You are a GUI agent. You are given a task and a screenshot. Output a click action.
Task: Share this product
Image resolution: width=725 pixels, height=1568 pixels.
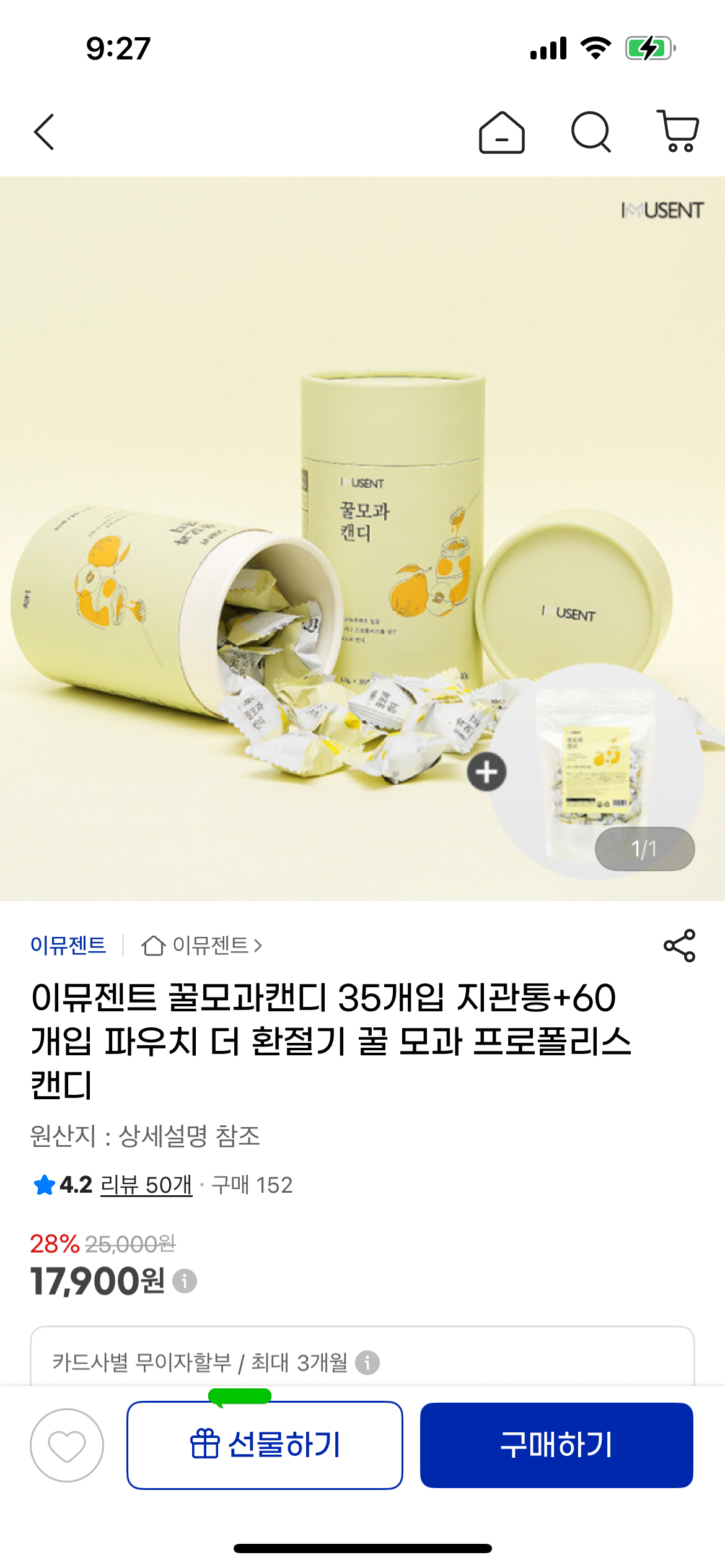679,946
